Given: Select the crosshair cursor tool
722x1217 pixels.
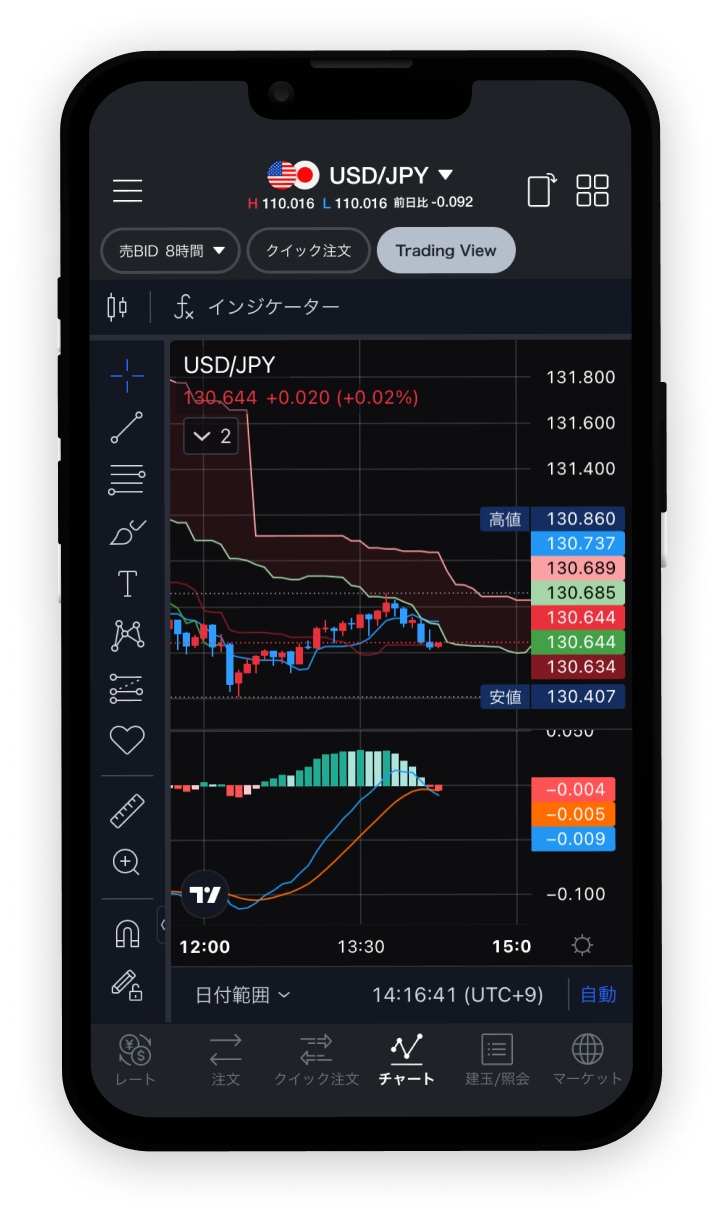Looking at the screenshot, I should coord(127,374).
